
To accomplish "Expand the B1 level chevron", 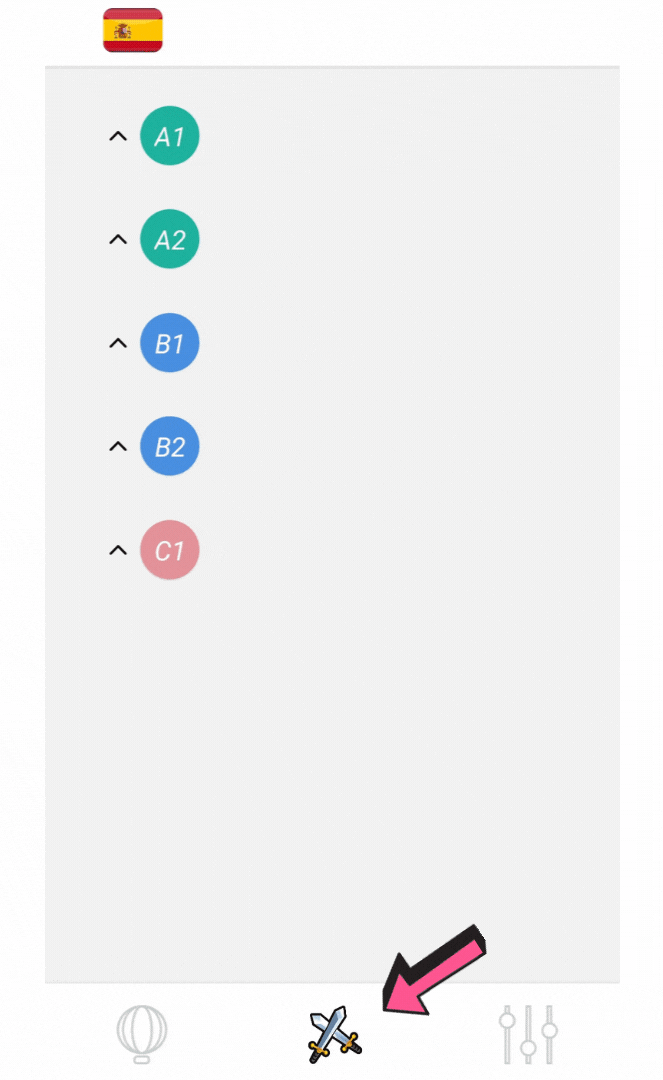I will [118, 342].
